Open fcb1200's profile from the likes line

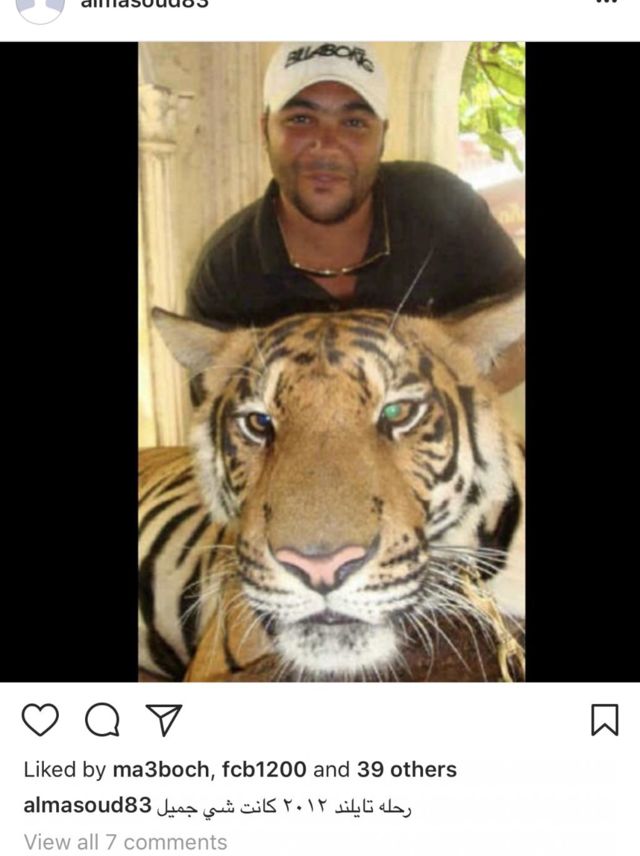[264, 770]
